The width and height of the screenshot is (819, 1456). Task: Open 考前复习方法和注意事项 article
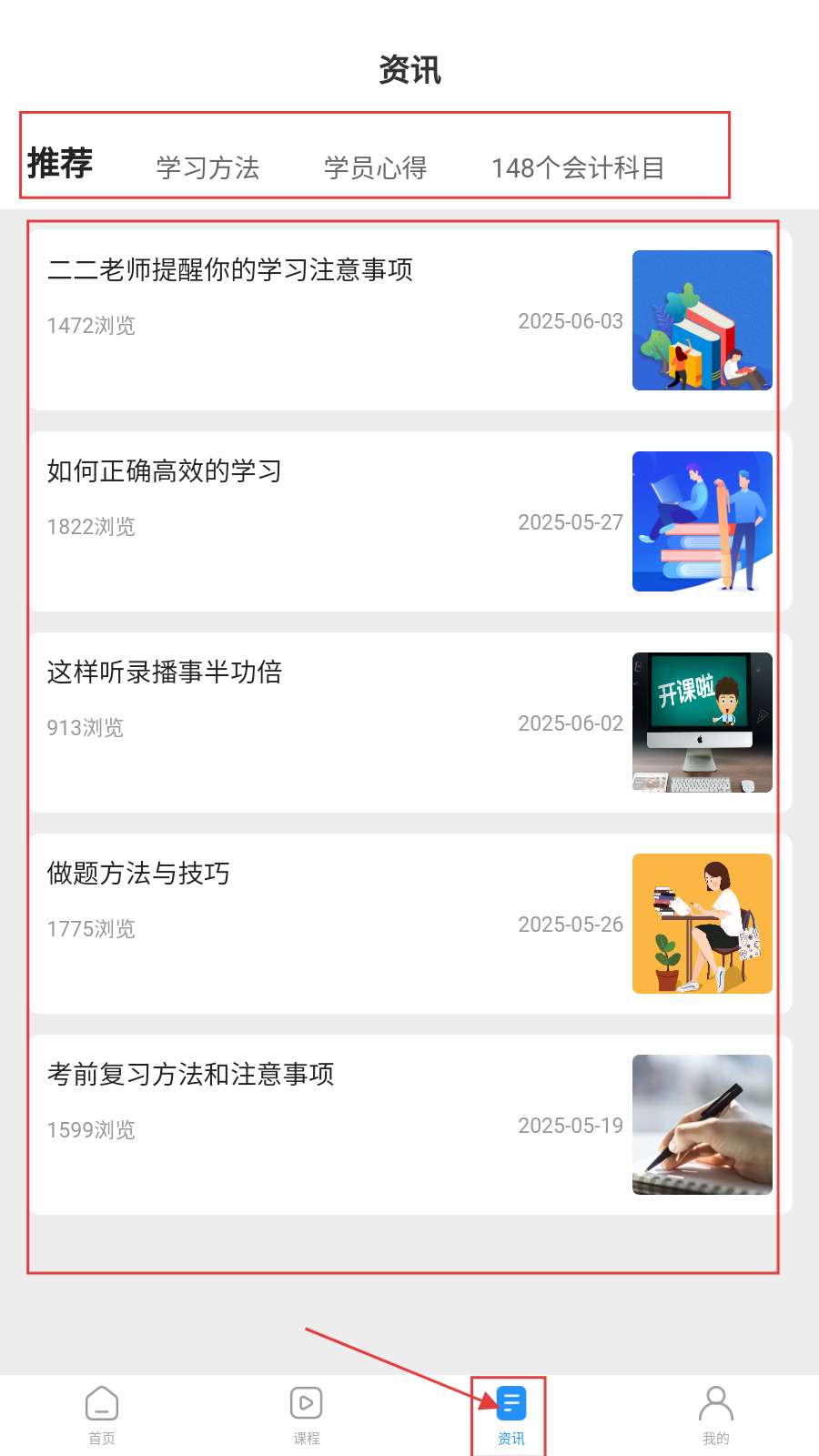(191, 1075)
